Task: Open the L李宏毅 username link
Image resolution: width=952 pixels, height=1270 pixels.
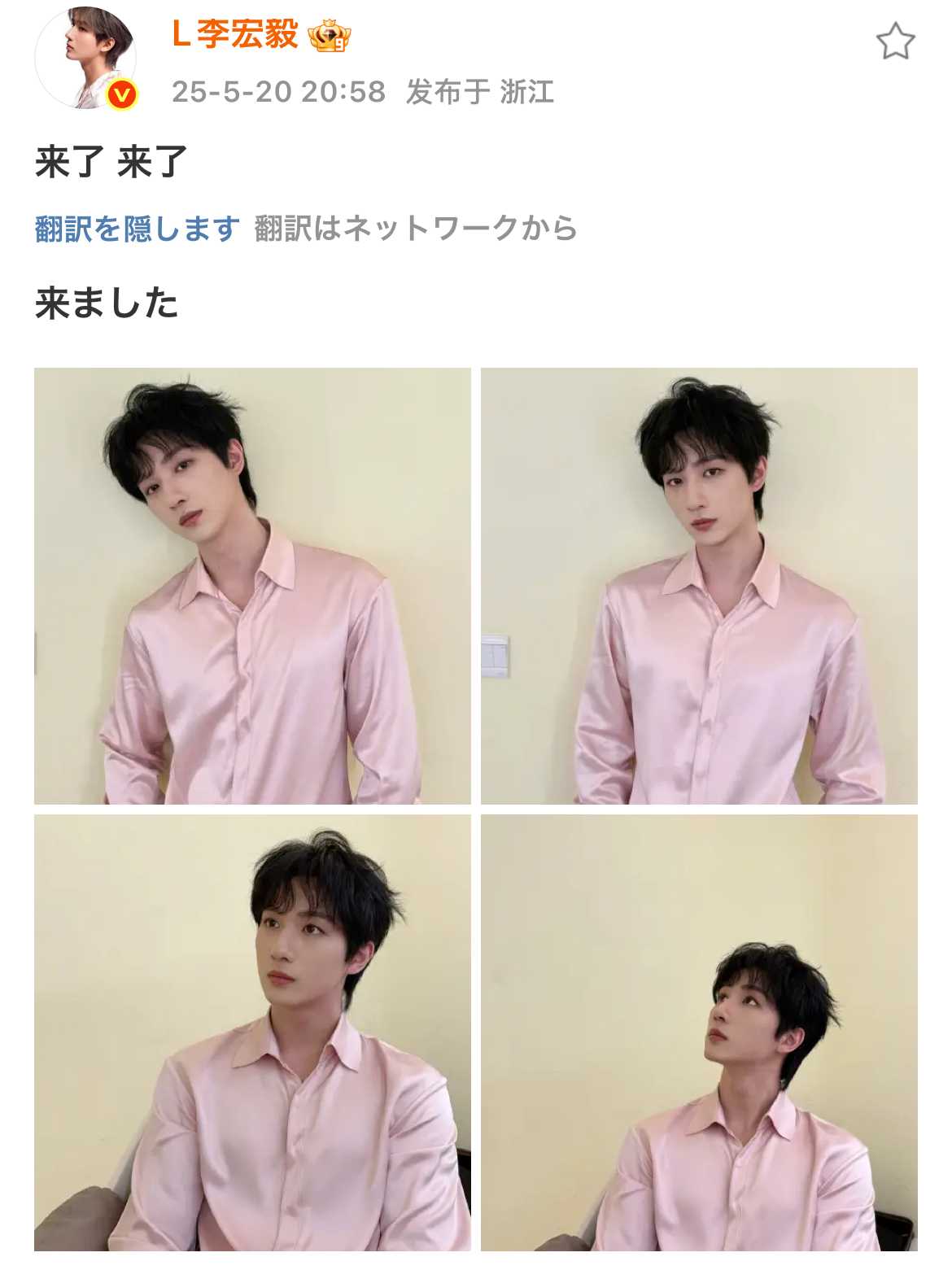Action: (x=235, y=35)
